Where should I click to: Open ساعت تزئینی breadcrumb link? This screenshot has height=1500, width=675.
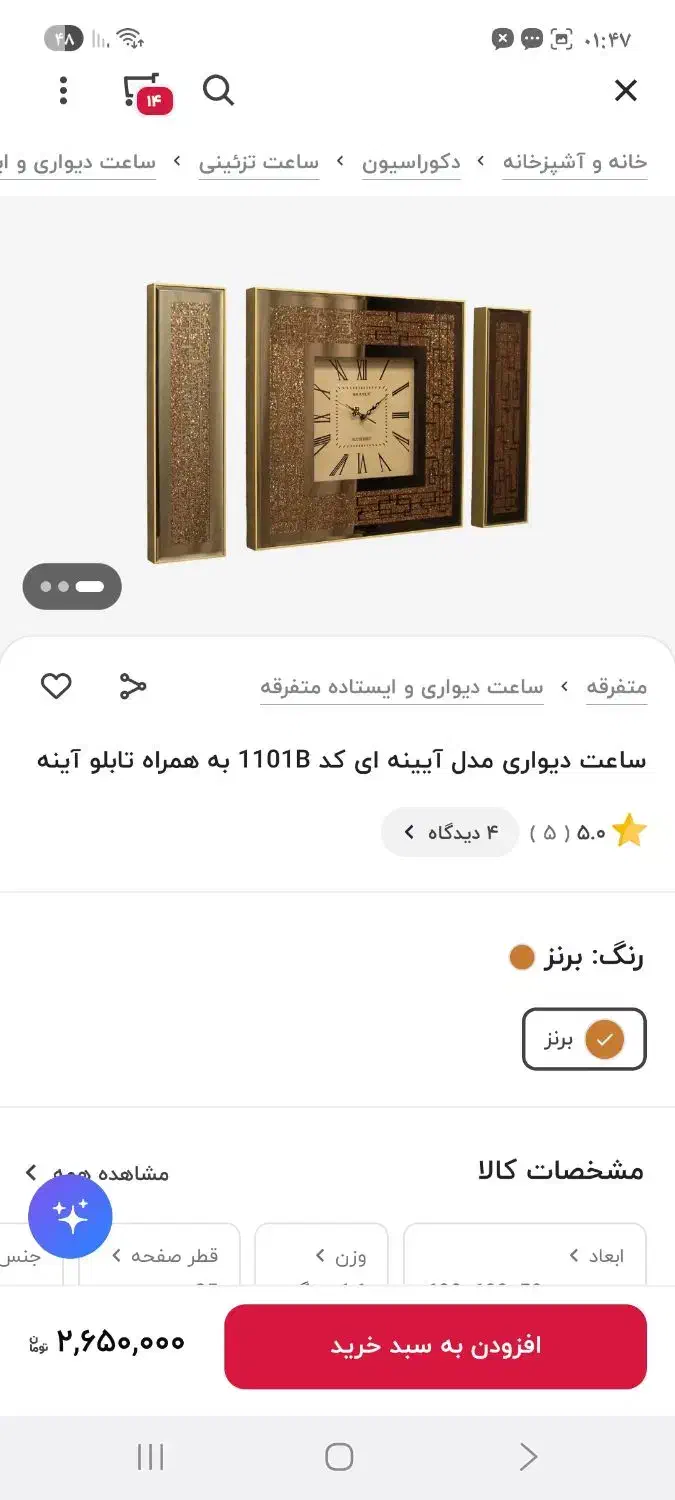tap(258, 162)
